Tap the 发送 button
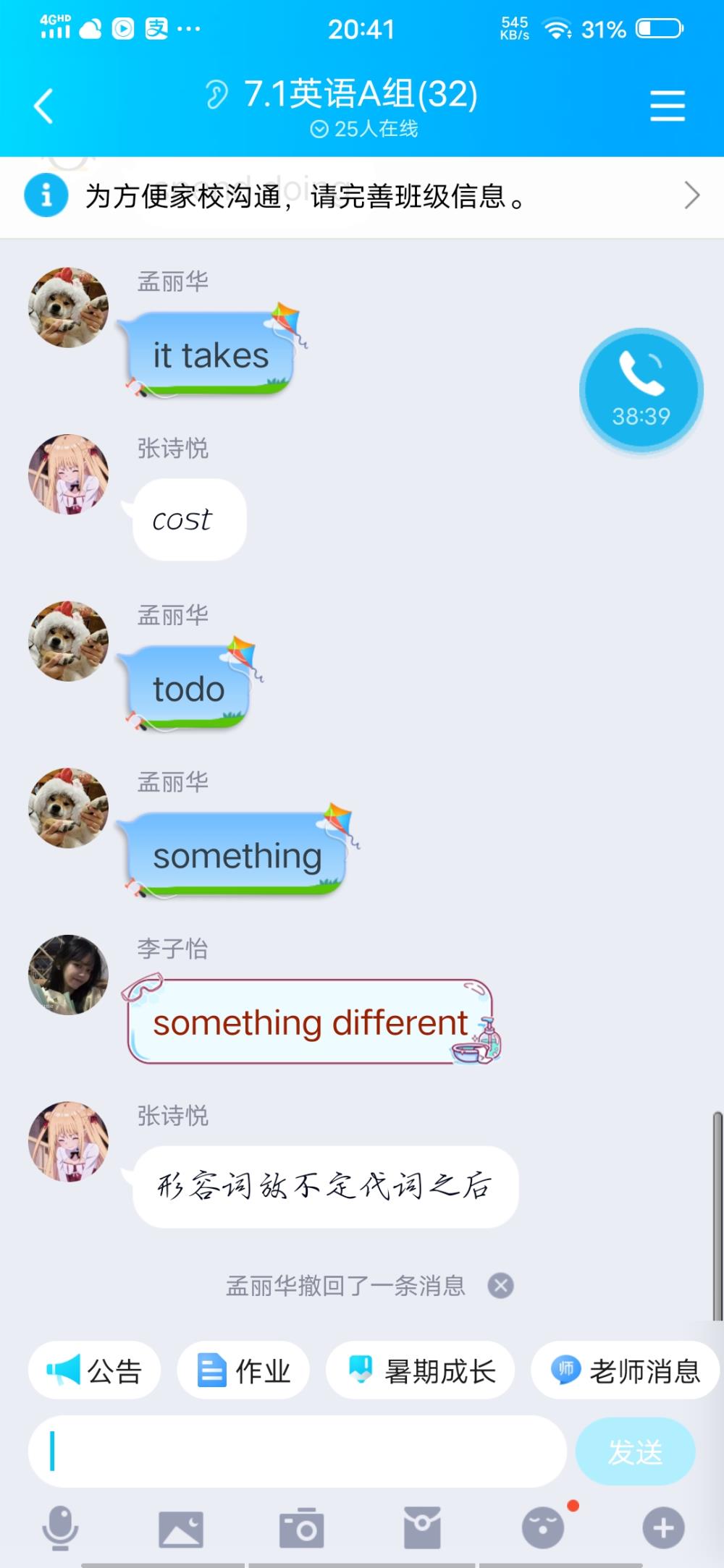This screenshot has height=1568, width=724. click(635, 1452)
